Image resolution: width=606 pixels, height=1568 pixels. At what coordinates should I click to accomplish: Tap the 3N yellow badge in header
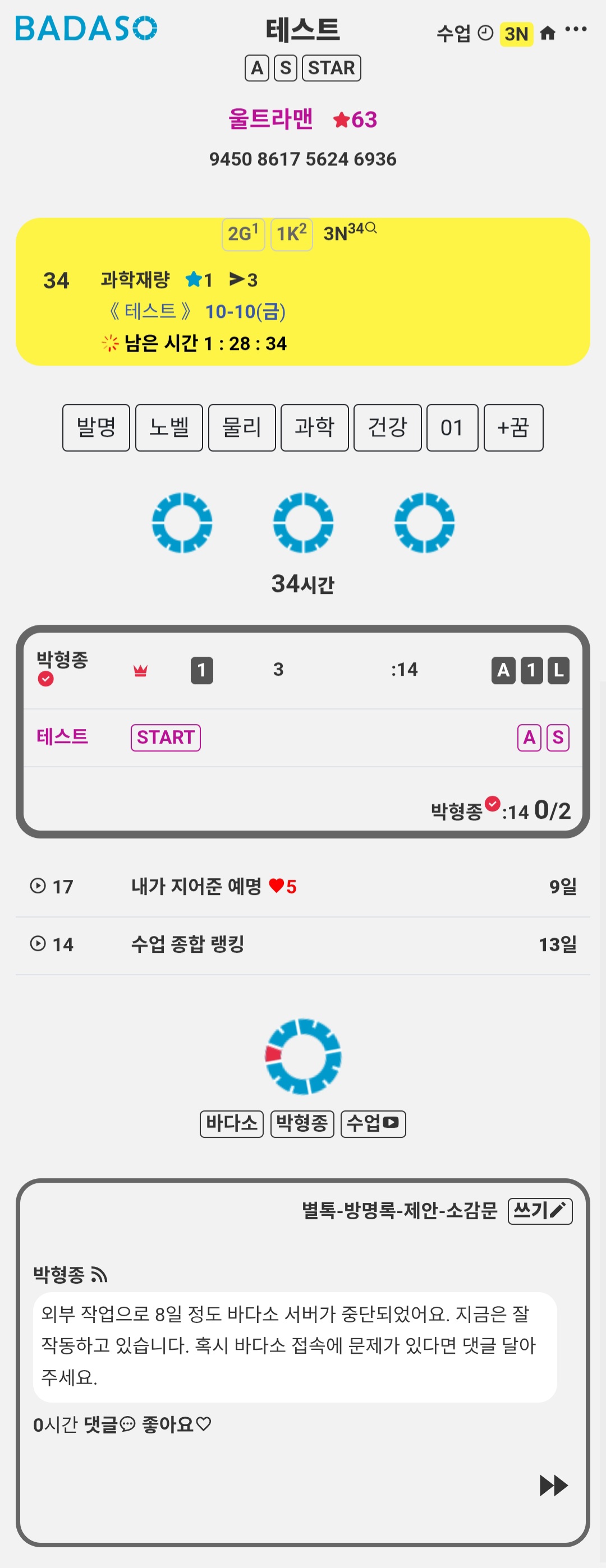click(x=516, y=34)
